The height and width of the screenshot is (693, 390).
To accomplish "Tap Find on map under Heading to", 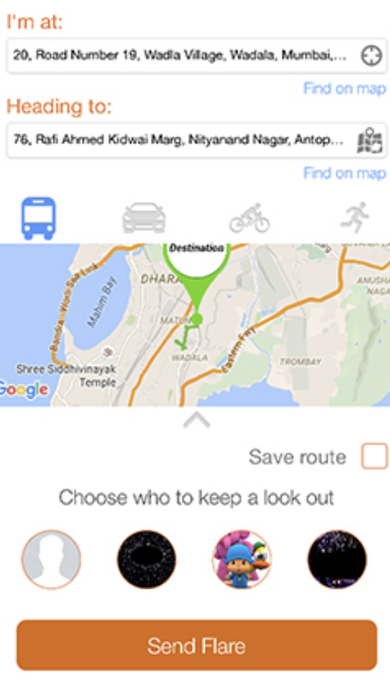I will 344,173.
